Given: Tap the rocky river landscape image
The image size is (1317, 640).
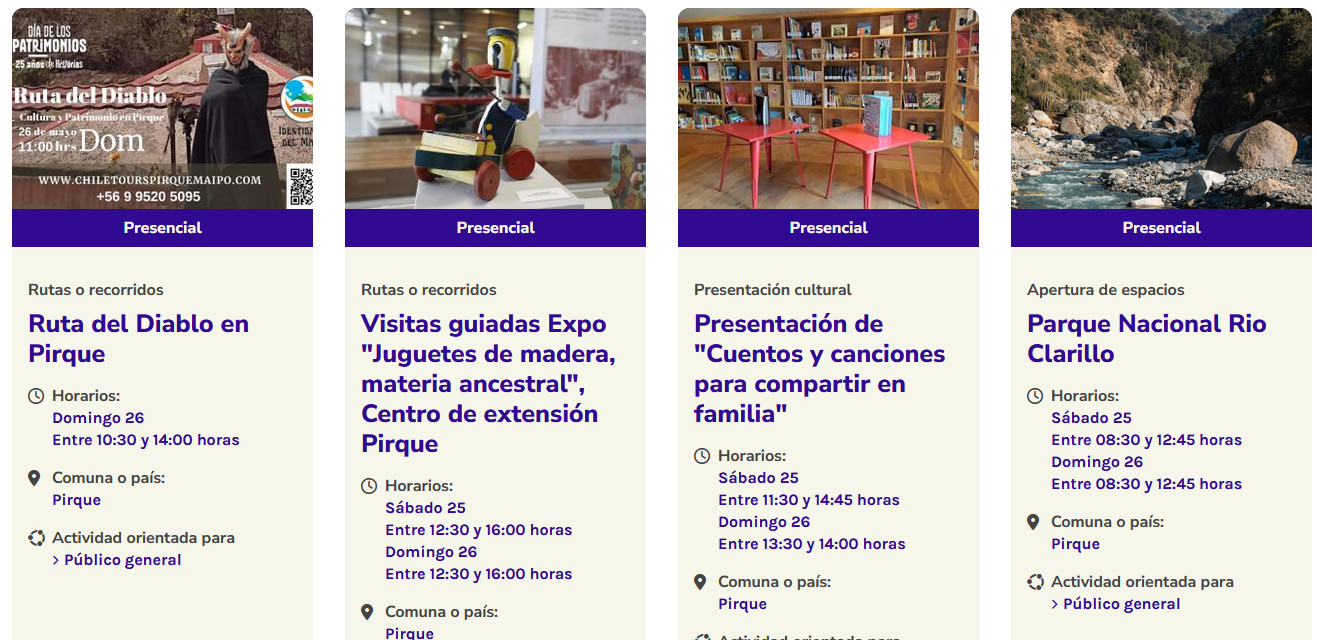Looking at the screenshot, I should [x=1161, y=109].
